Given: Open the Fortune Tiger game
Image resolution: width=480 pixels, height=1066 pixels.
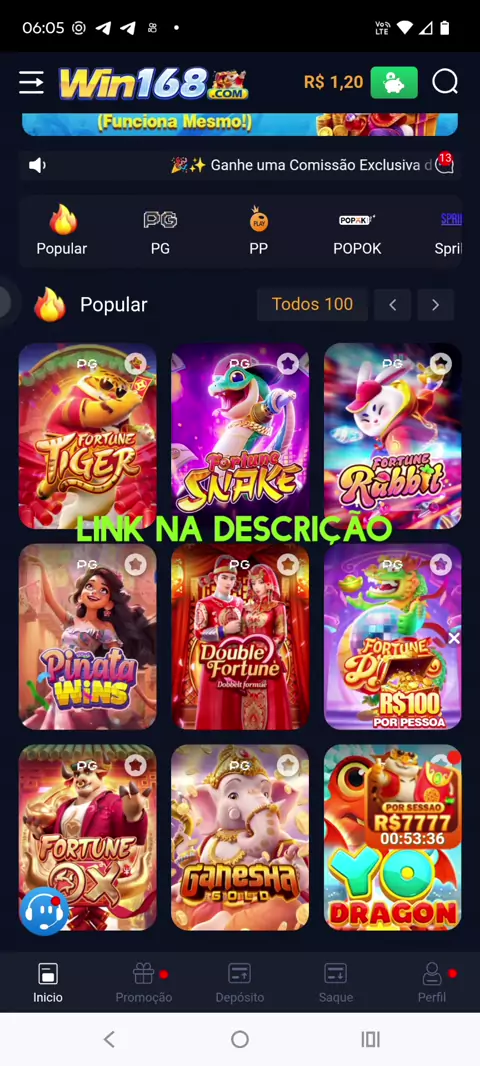Looking at the screenshot, I should tap(87, 436).
